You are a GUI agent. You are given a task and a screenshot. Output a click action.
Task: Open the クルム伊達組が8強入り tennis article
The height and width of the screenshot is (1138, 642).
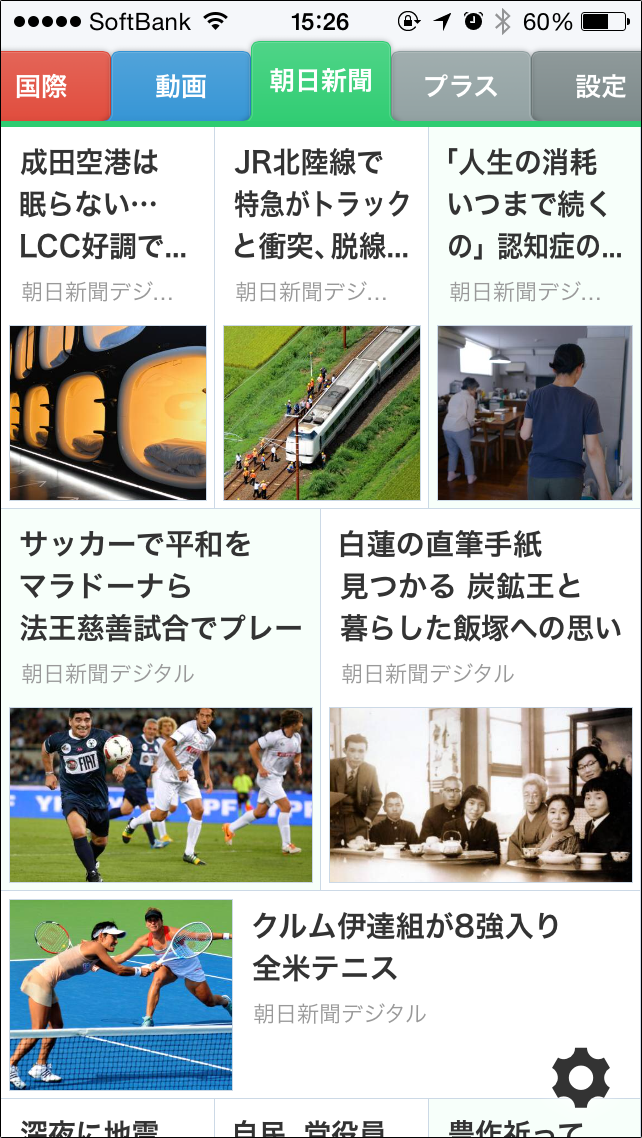pos(321,994)
